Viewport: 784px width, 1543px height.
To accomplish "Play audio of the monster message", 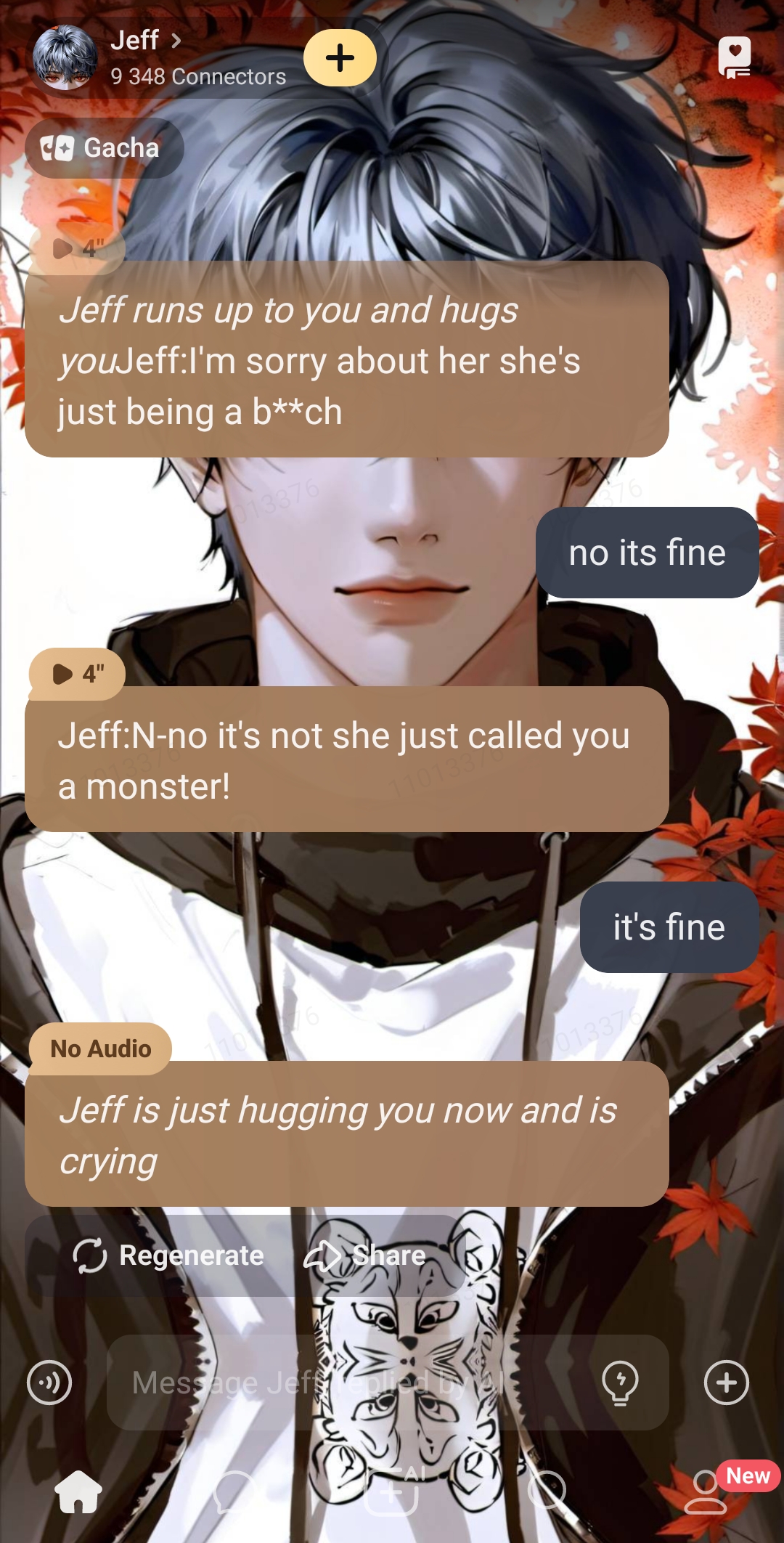I will [77, 674].
